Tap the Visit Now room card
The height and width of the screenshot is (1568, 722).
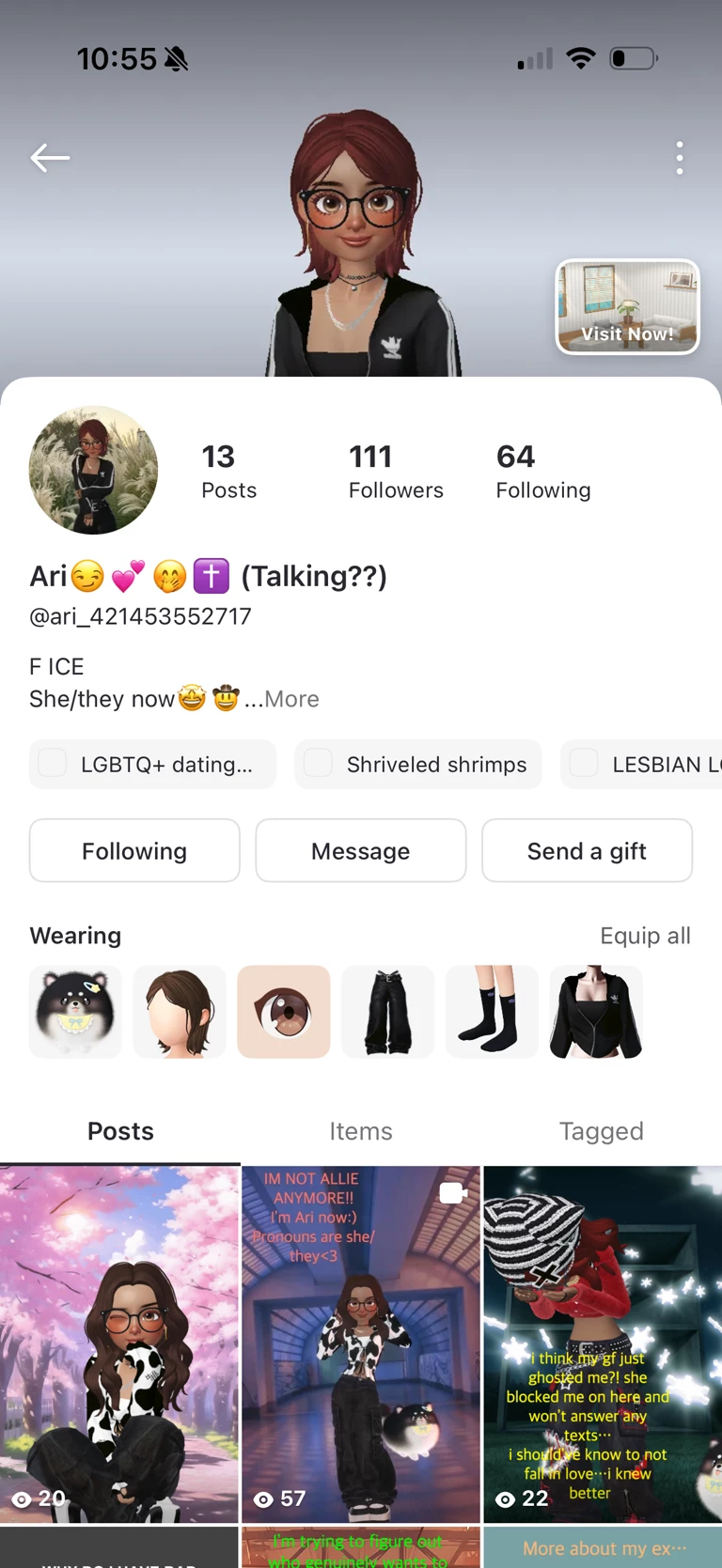coord(627,307)
